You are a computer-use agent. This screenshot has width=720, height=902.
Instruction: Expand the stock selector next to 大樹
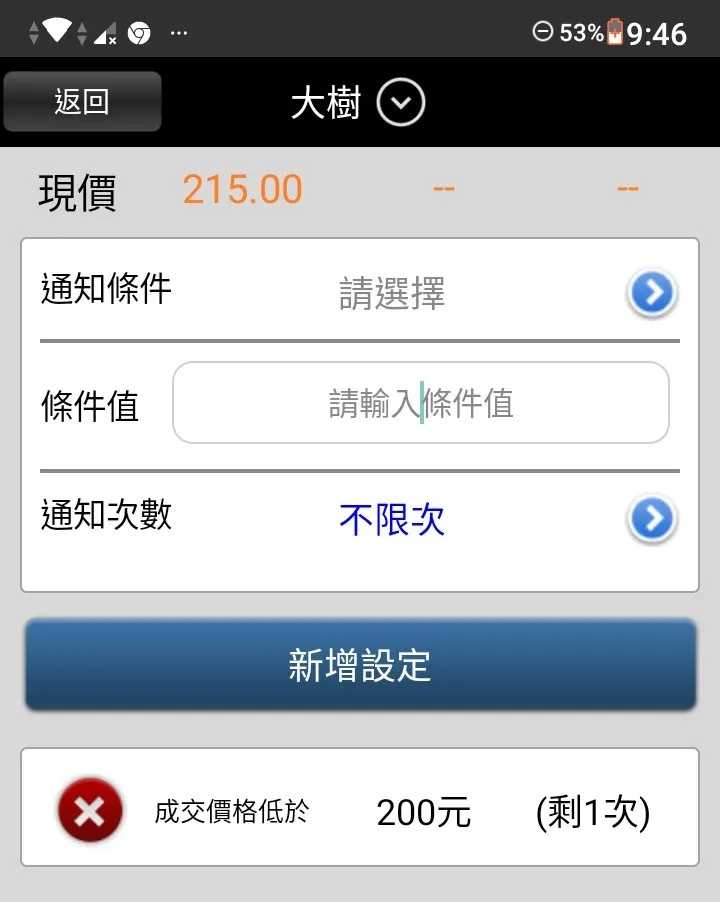point(401,102)
